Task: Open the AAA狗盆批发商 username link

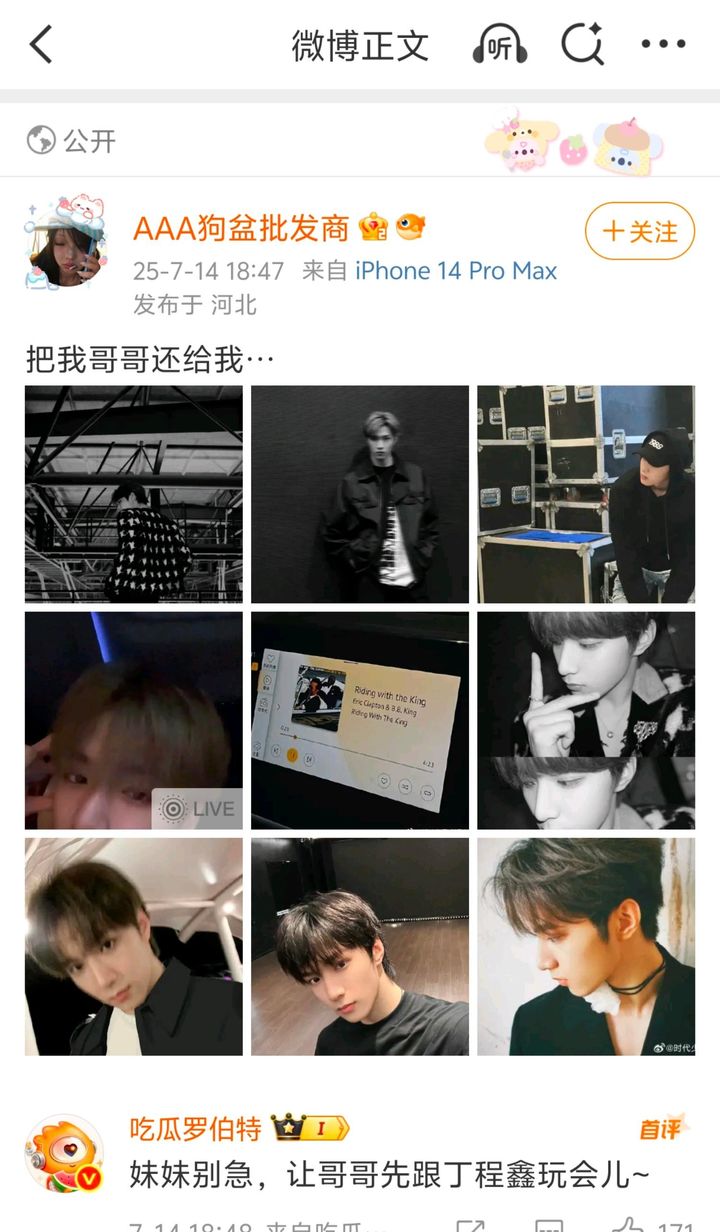Action: (241, 229)
